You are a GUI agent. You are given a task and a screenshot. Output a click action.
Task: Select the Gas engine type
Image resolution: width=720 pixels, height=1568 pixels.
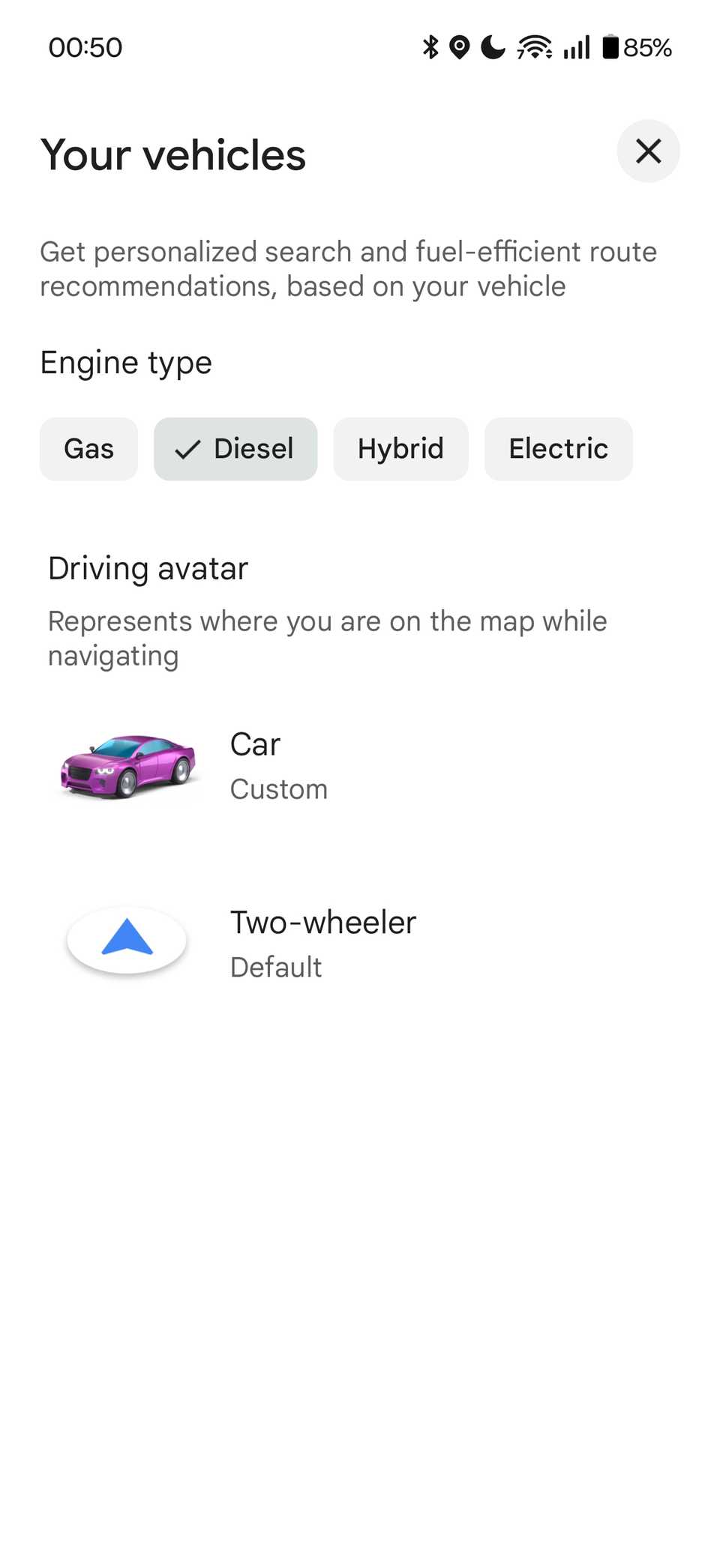pyautogui.click(x=88, y=448)
